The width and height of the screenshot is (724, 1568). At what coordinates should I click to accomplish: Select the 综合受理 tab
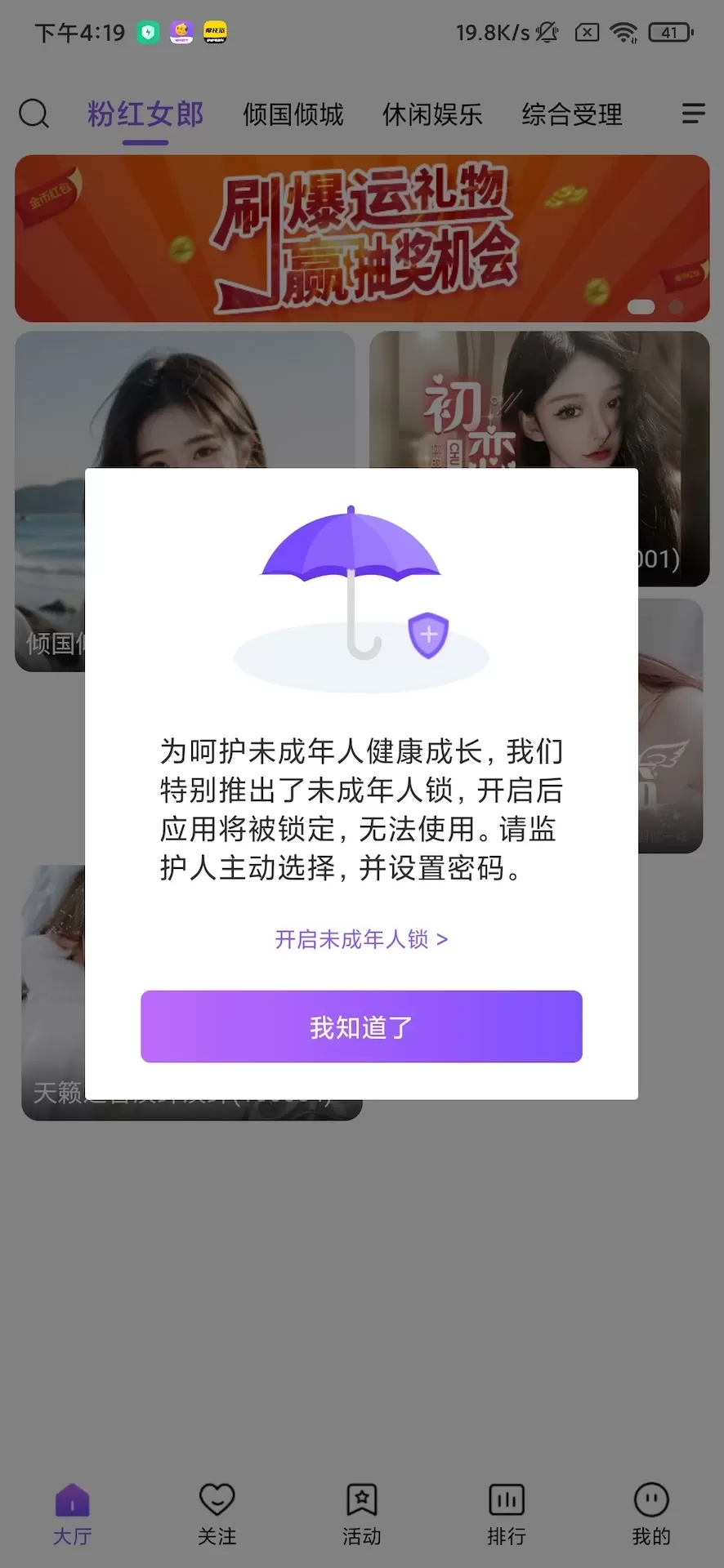pyautogui.click(x=572, y=114)
